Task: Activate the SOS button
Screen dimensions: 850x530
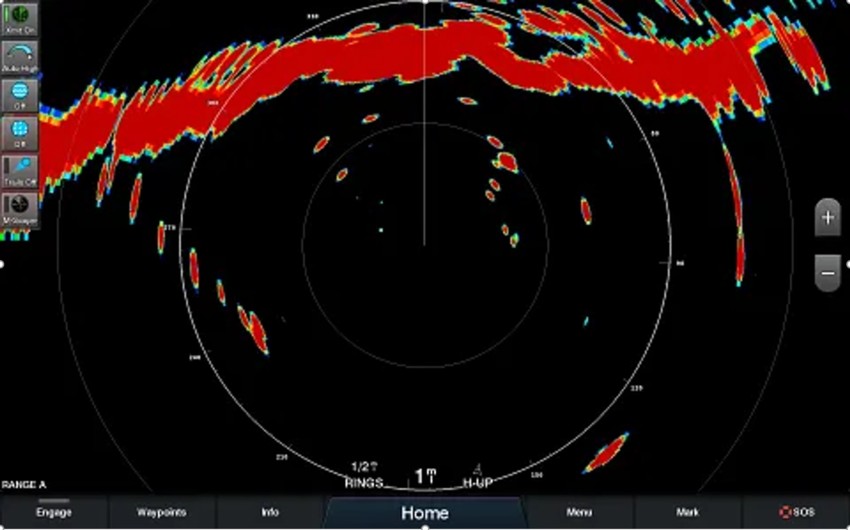Action: tap(796, 512)
